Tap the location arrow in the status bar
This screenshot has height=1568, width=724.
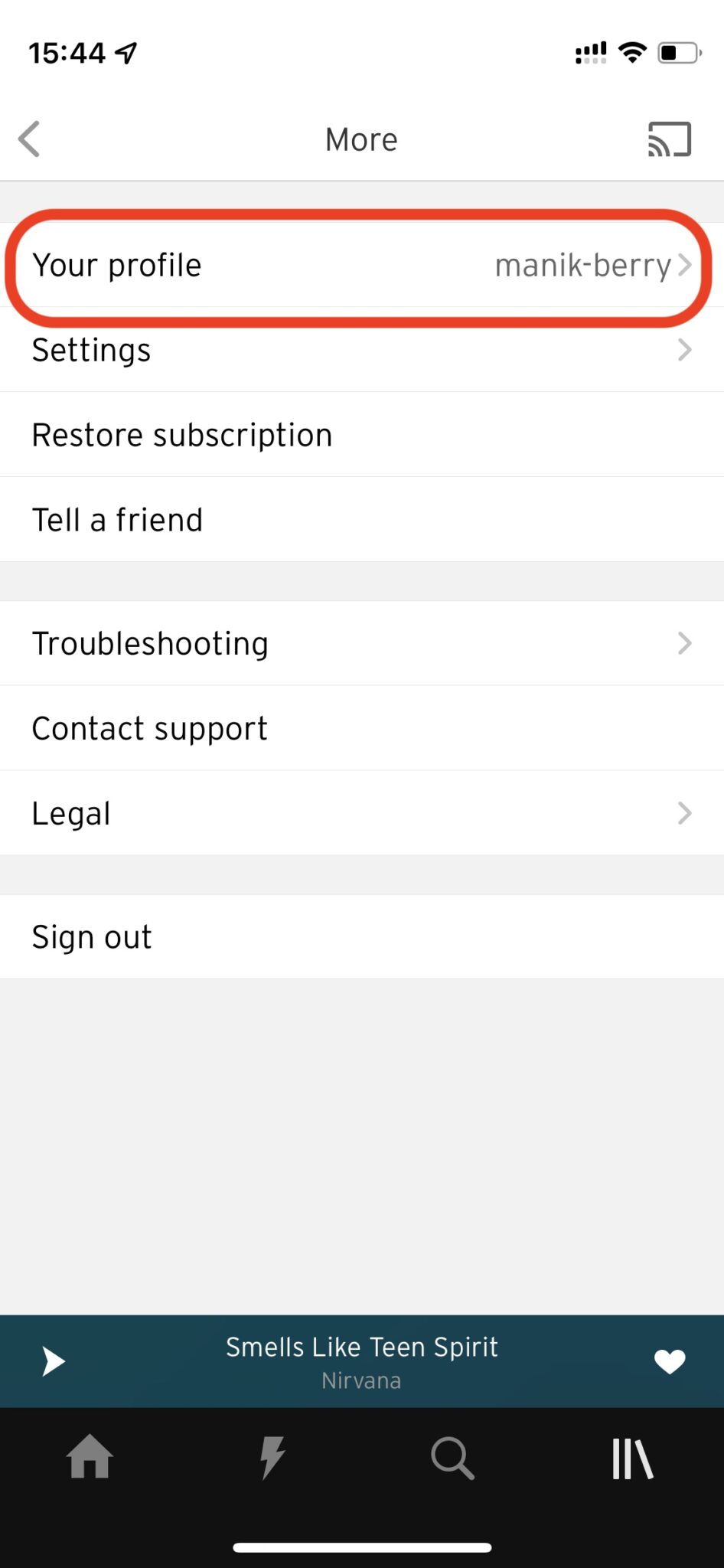125,51
